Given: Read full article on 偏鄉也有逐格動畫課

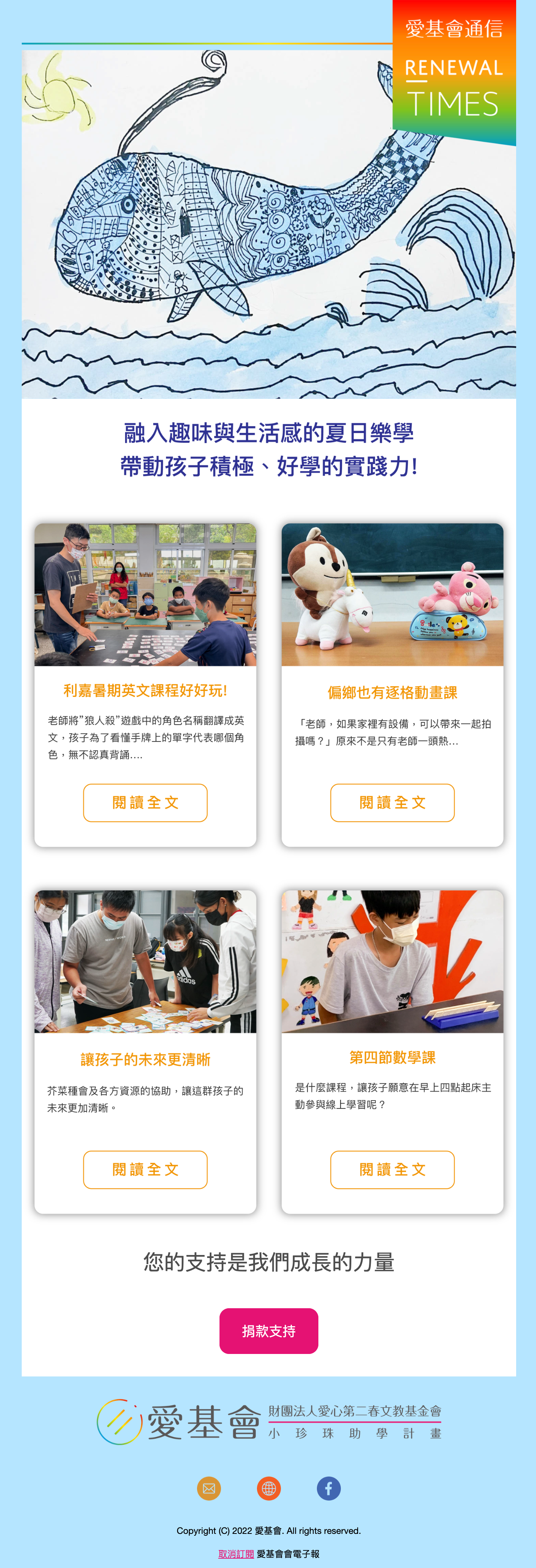Looking at the screenshot, I should (x=392, y=802).
